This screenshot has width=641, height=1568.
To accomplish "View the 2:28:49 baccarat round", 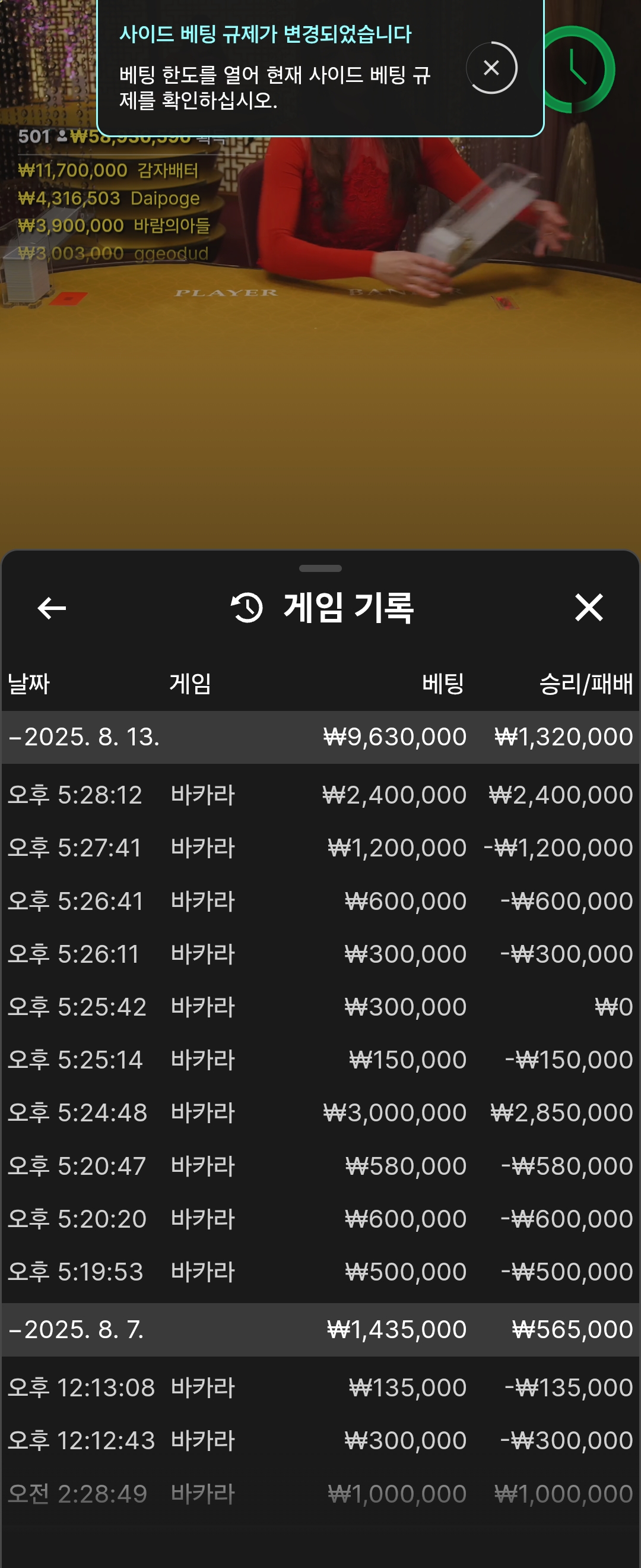I will pos(320,1494).
